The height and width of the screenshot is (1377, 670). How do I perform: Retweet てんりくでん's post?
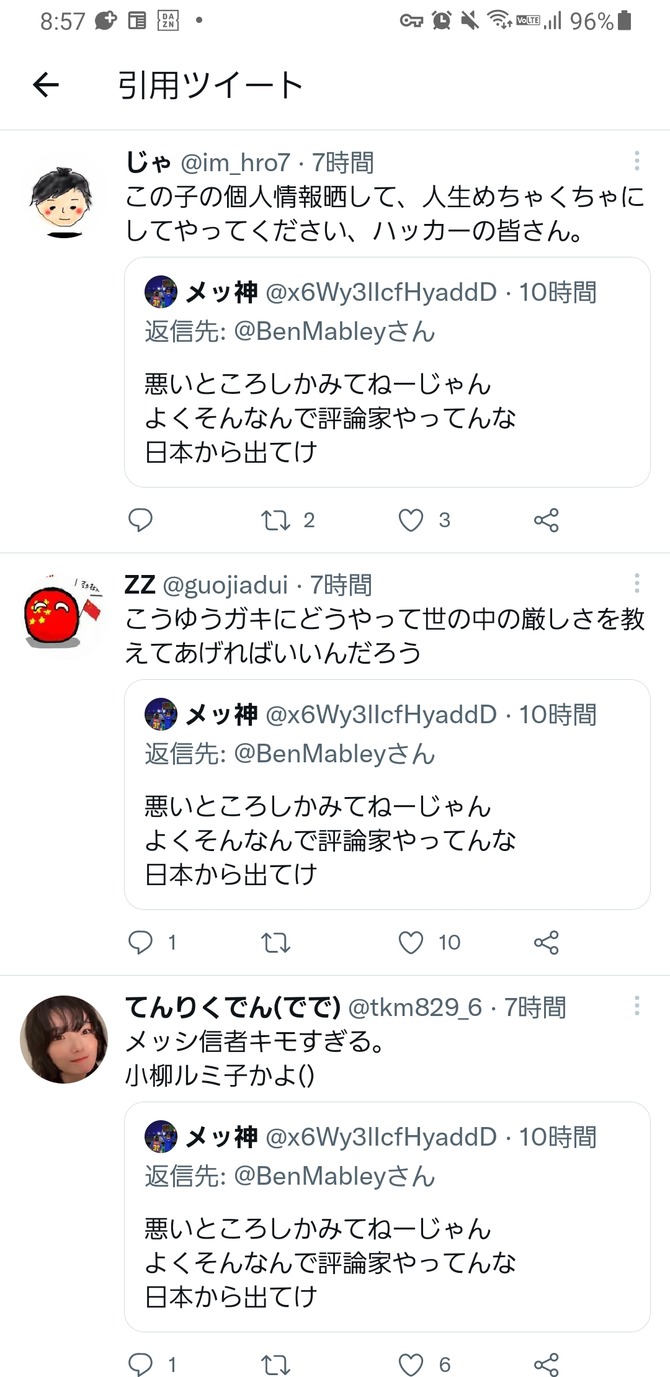tap(275, 1364)
